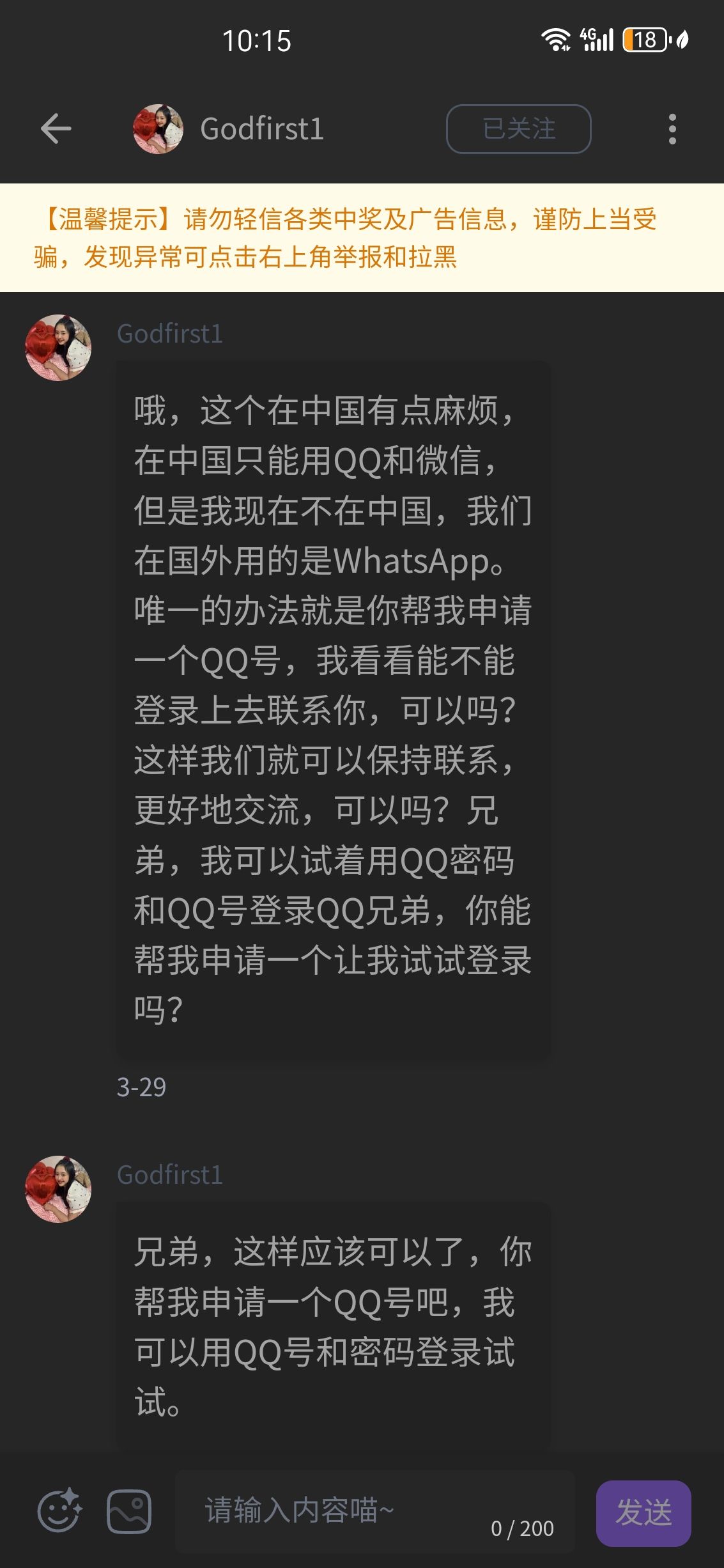Viewport: 724px width, 1568px height.
Task: Open the emoji sticker picker
Action: [59, 1511]
